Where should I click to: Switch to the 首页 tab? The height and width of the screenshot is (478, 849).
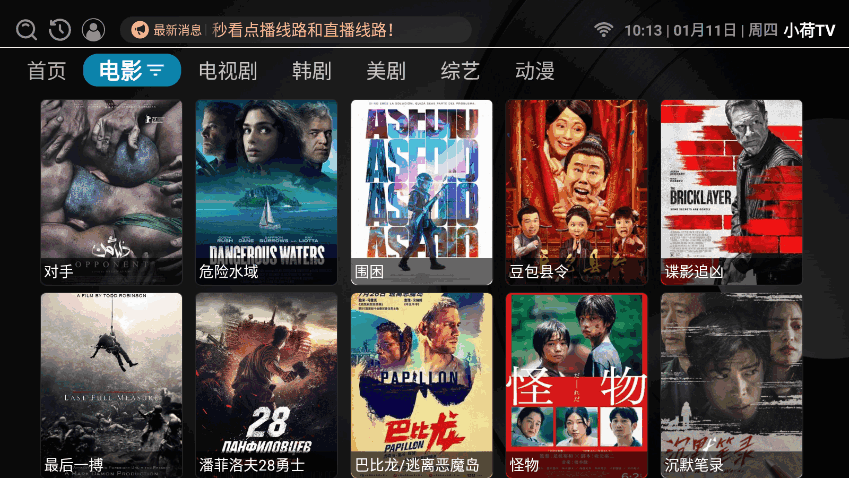coord(46,71)
